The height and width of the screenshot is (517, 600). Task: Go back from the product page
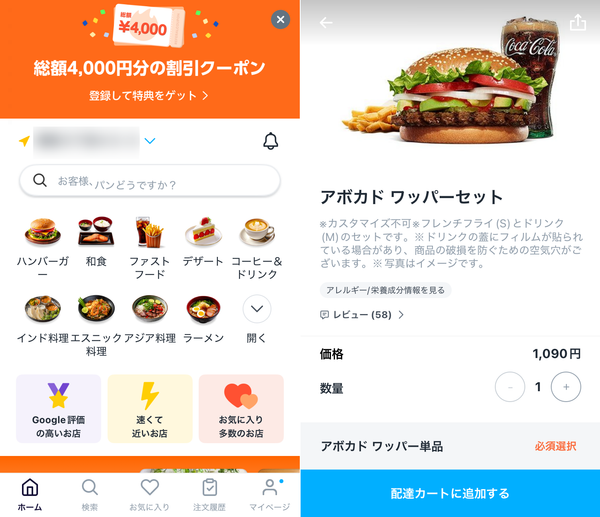click(326, 23)
